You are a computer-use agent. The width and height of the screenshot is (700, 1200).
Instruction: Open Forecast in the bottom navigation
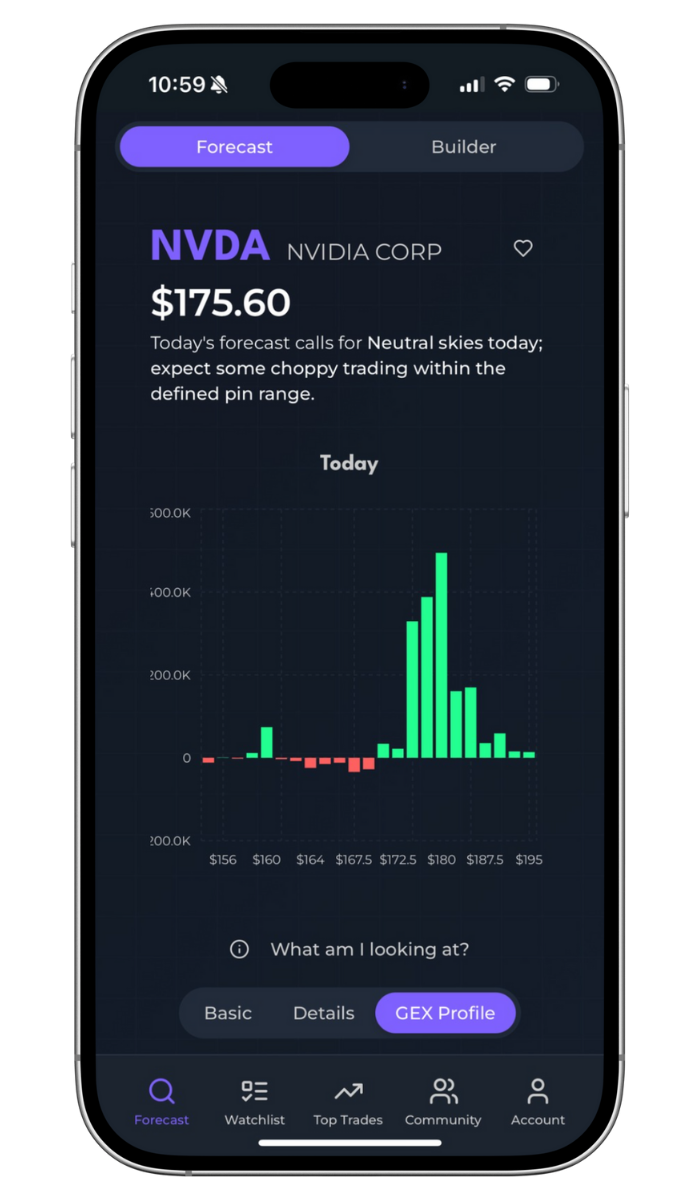161,1101
